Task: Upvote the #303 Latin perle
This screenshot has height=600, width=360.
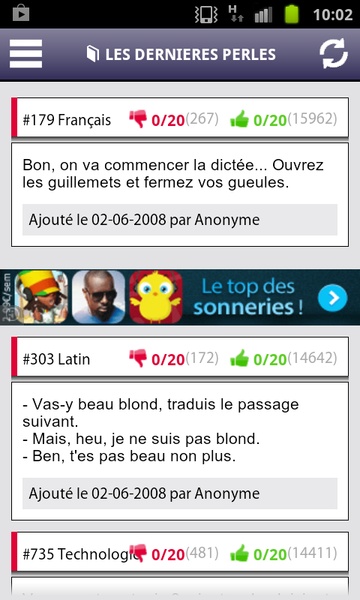Action: (239, 359)
